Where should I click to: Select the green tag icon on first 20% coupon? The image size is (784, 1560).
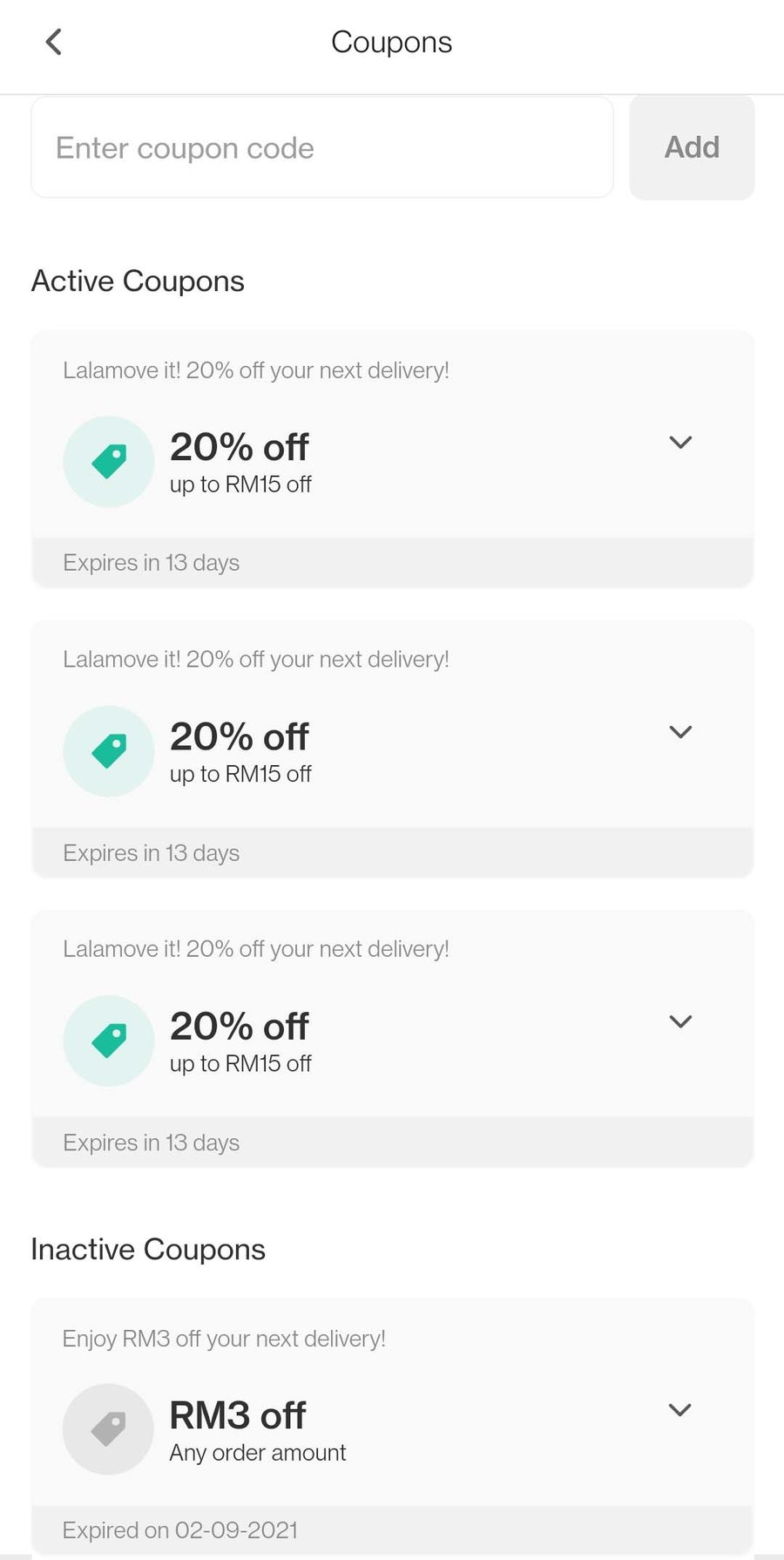108,461
